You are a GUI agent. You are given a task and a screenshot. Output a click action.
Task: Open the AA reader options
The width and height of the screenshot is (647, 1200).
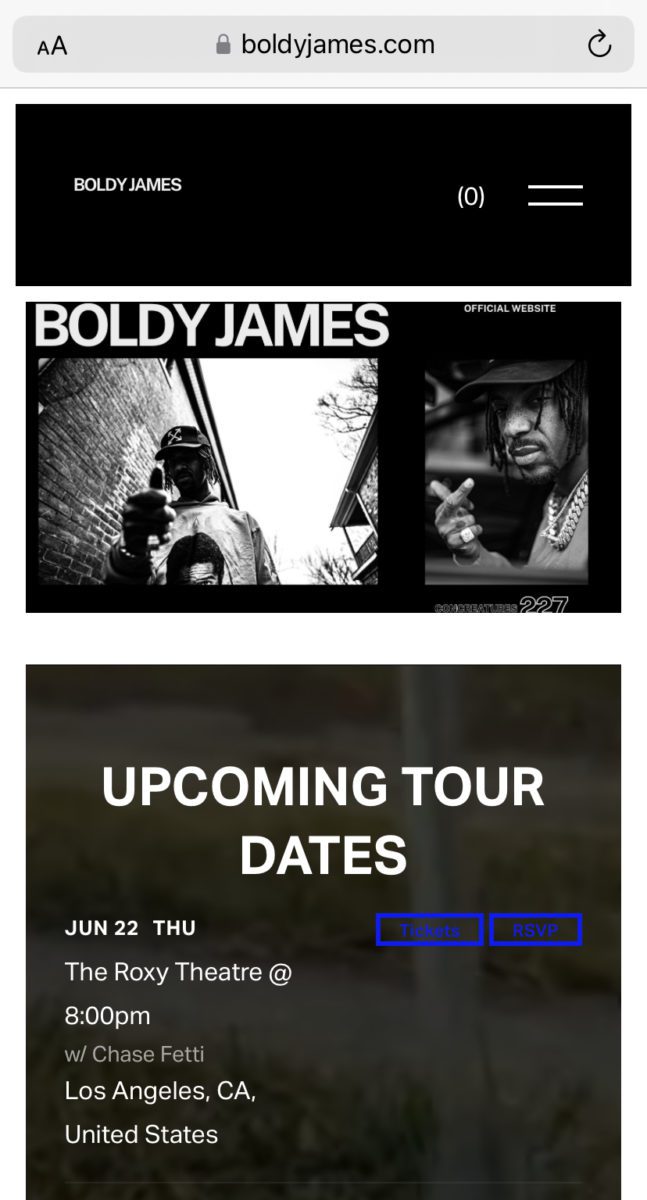tap(52, 46)
